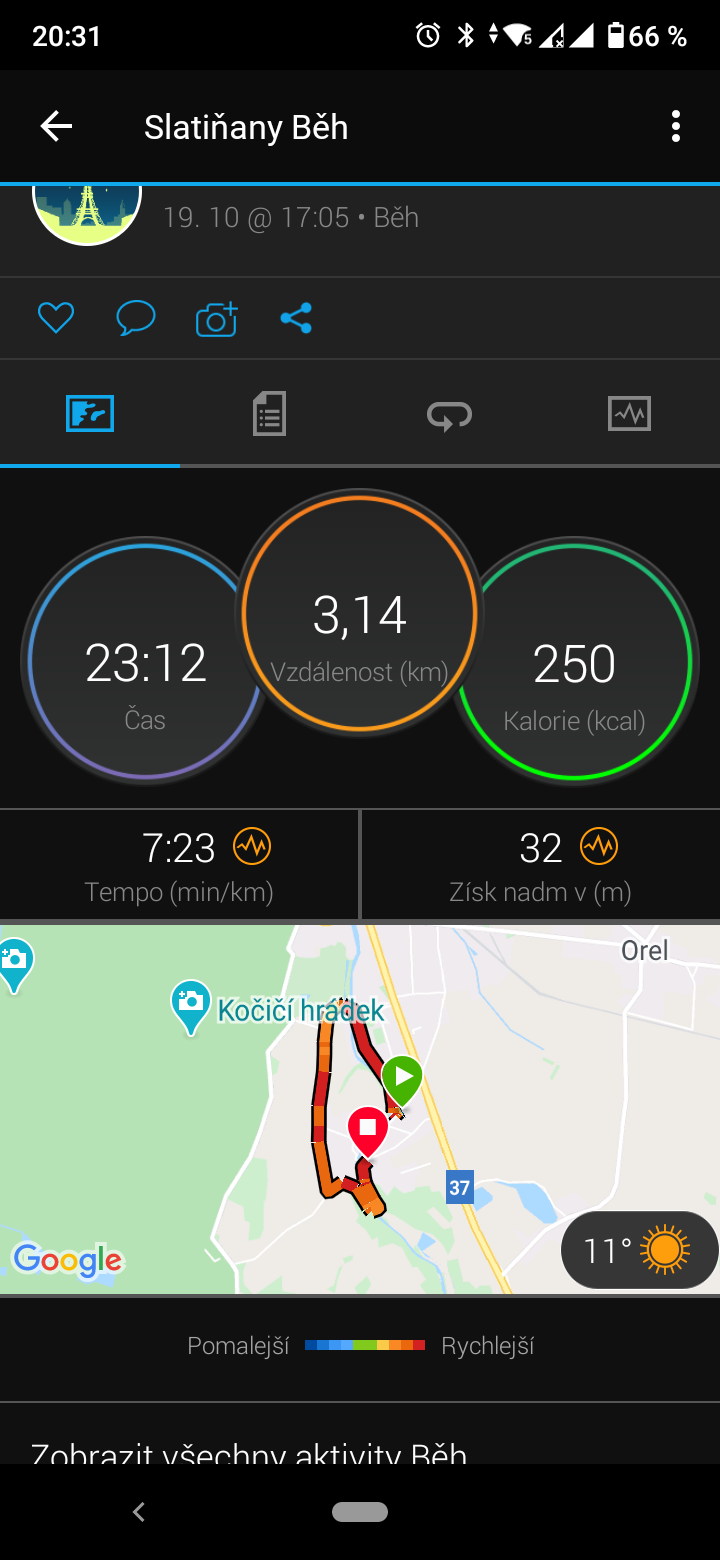This screenshot has width=720, height=1560.
Task: Open Zobrazit všechny aktivity Běh
Action: click(249, 1452)
